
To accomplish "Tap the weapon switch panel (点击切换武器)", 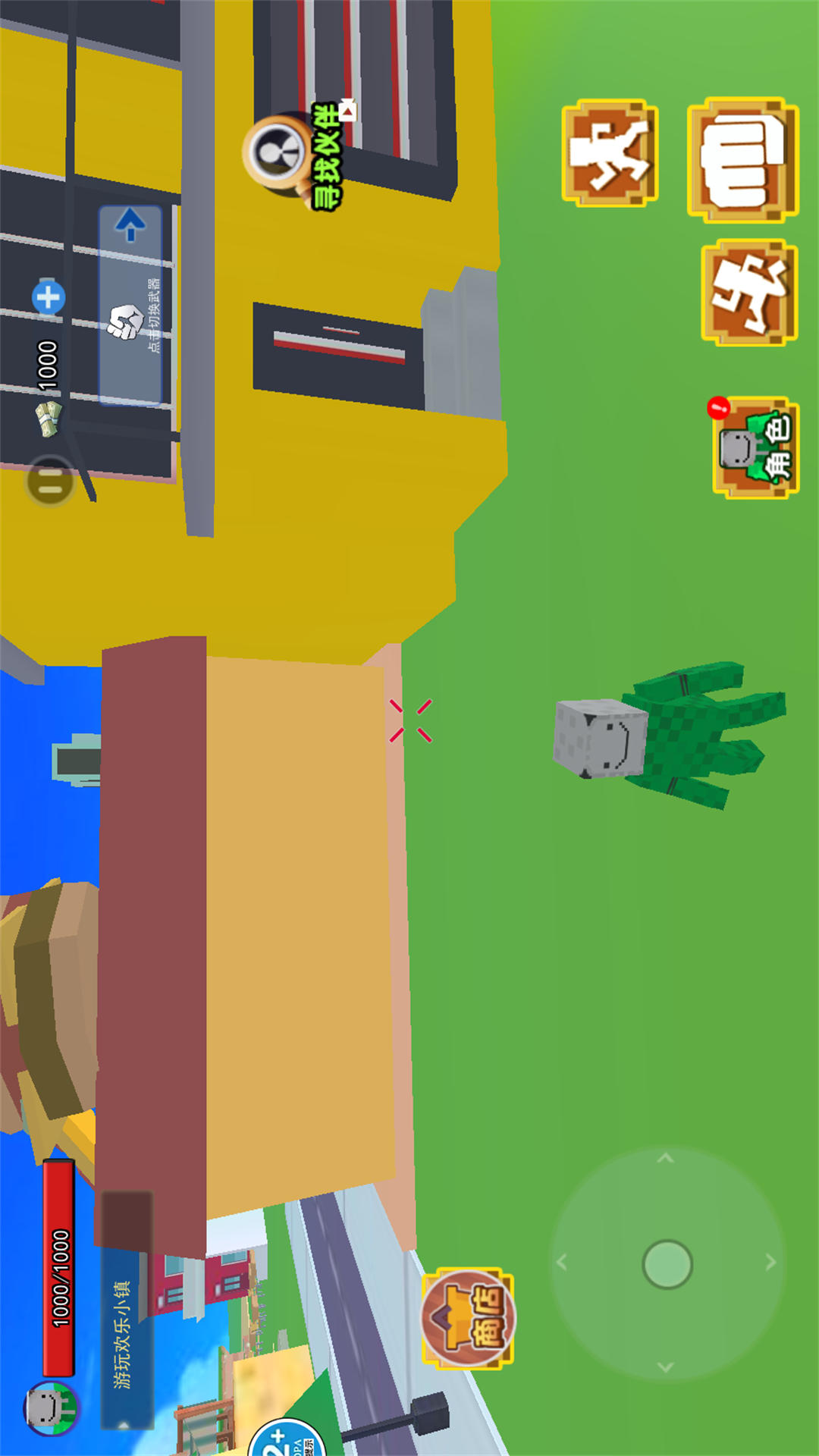I will (x=131, y=306).
